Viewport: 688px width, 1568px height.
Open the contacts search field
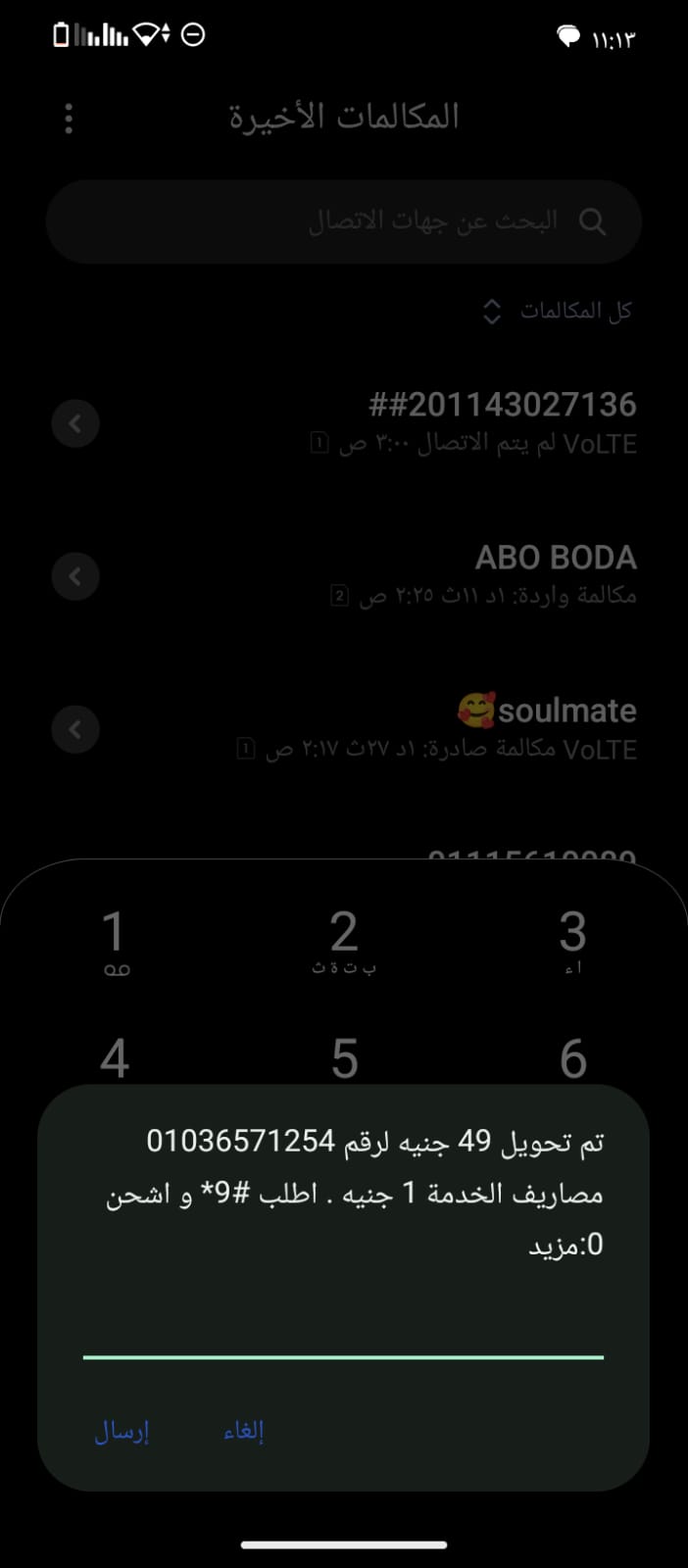(343, 221)
